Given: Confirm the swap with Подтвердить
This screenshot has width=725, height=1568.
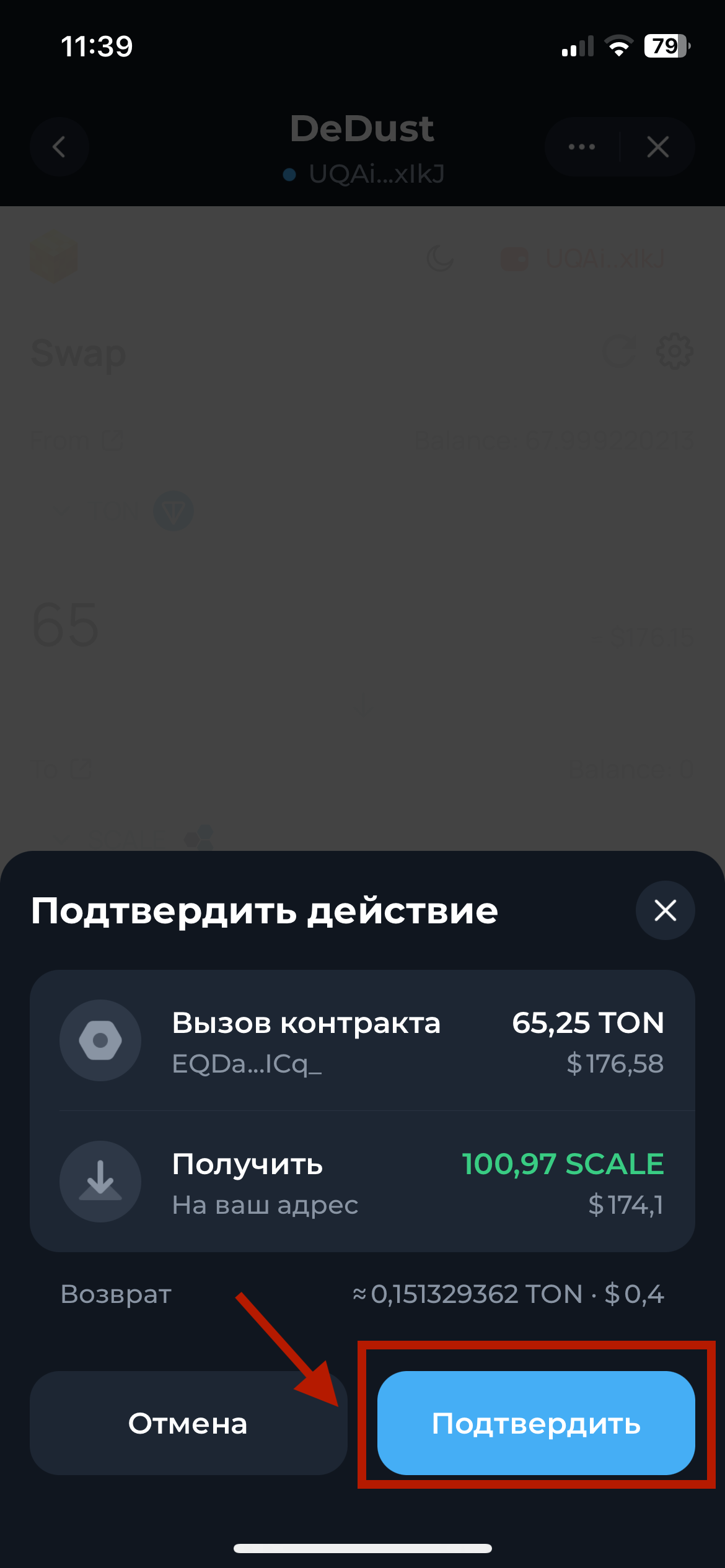Looking at the screenshot, I should [x=536, y=1423].
